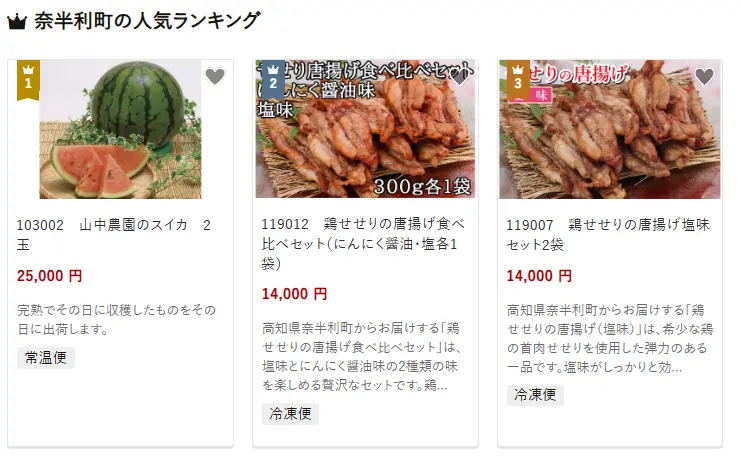Tap heart on 鶏せせりの唐揚げ食べ比べセット card

[x=459, y=77]
